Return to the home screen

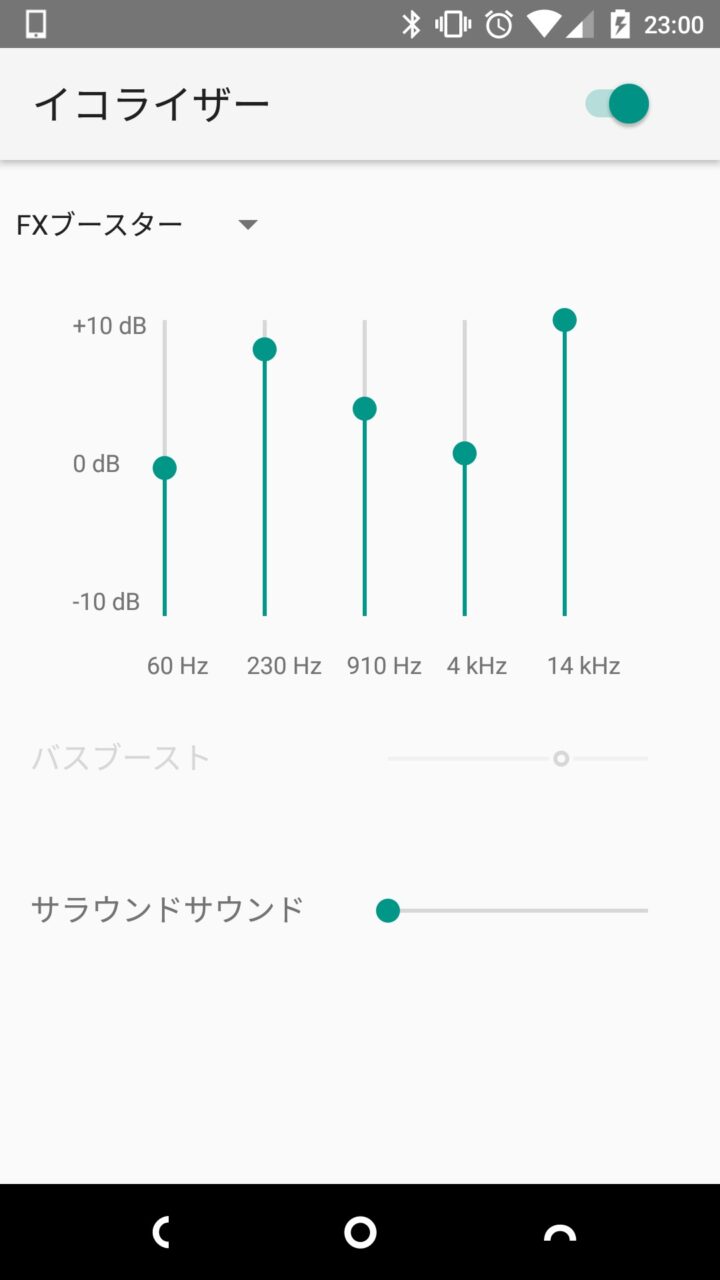click(360, 1233)
